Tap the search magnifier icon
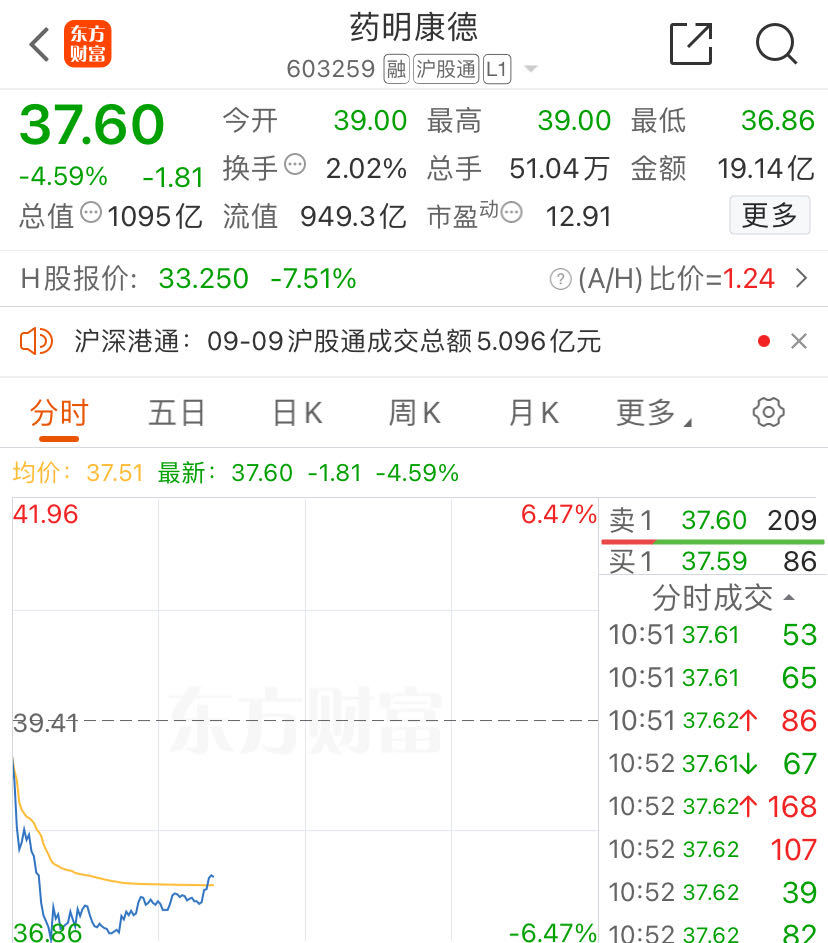Image resolution: width=828 pixels, height=943 pixels. pos(776,44)
